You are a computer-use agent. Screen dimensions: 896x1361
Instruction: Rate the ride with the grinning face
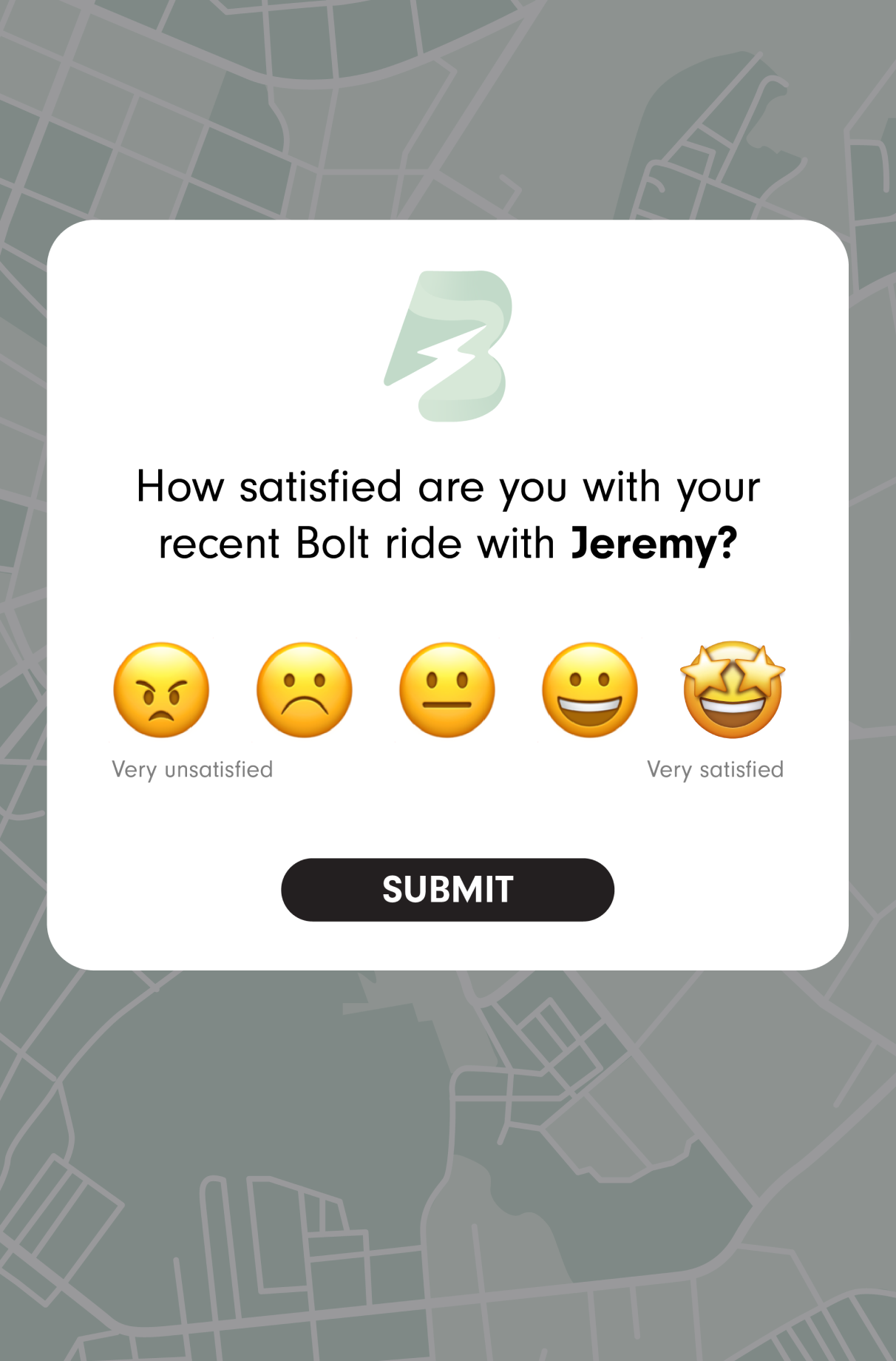click(x=590, y=690)
